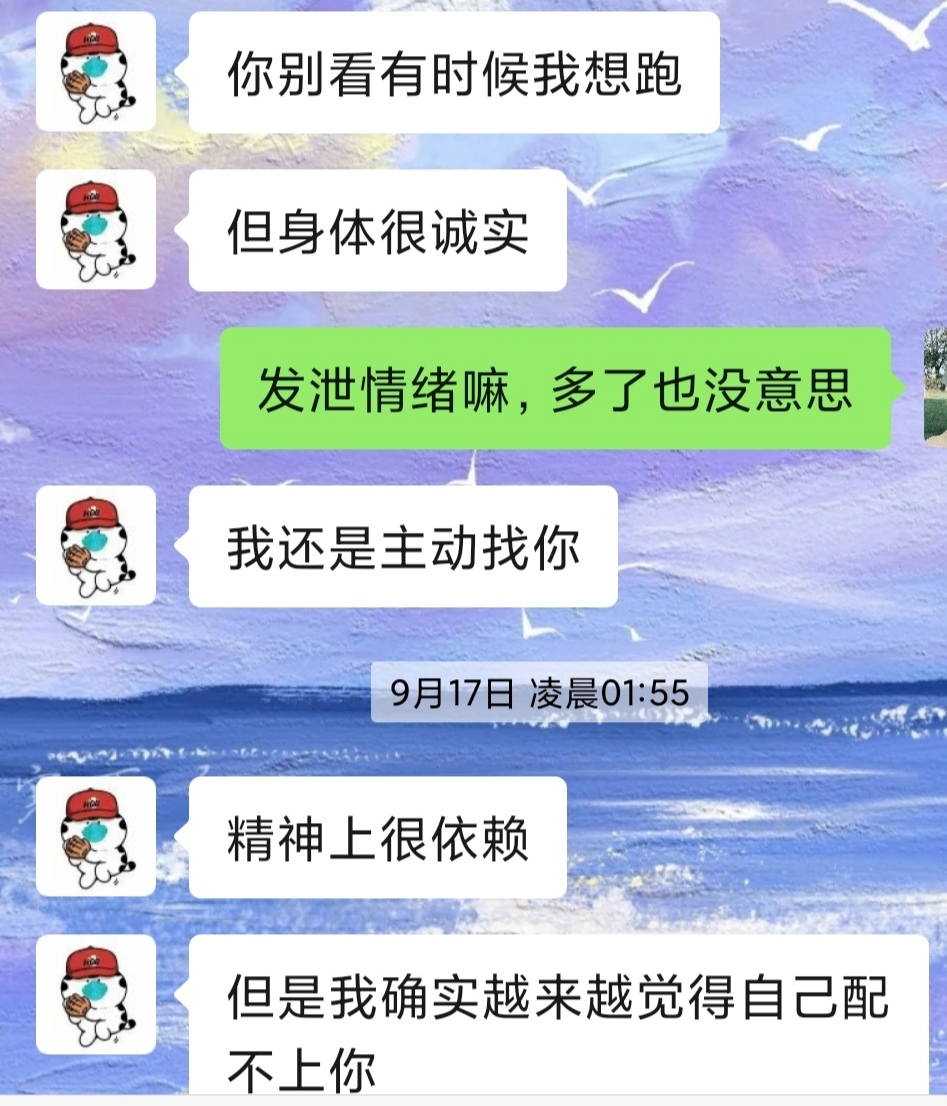The image size is (947, 1106).
Task: View profile via avatar beside "我还是主动找你"
Action: point(96,545)
